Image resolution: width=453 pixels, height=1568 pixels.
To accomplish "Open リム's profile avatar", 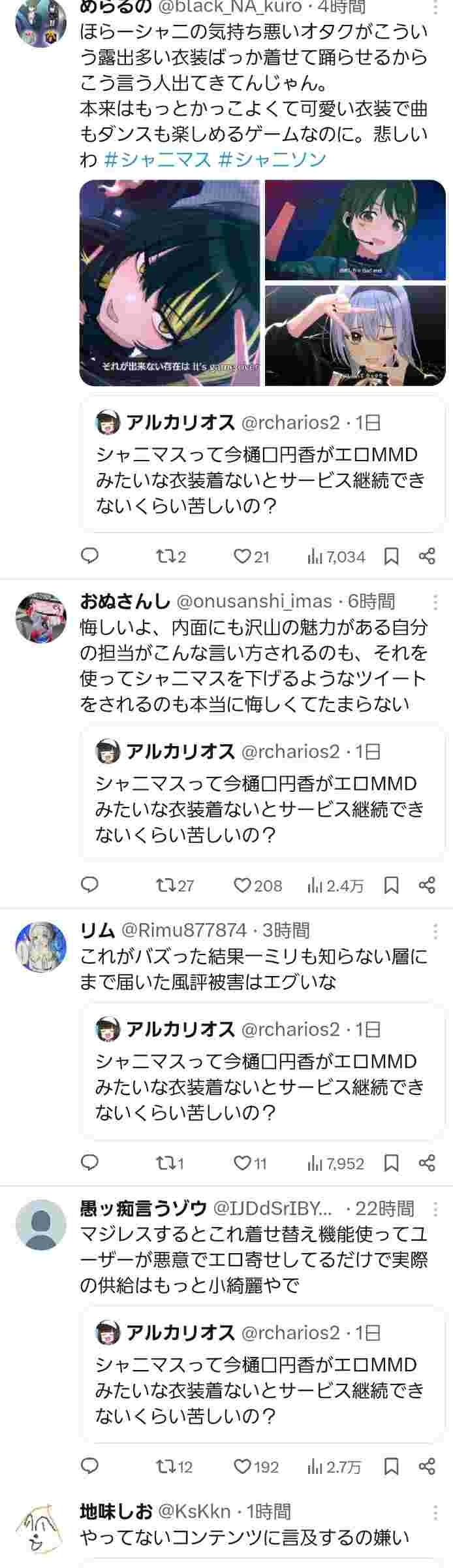I will click(x=41, y=946).
